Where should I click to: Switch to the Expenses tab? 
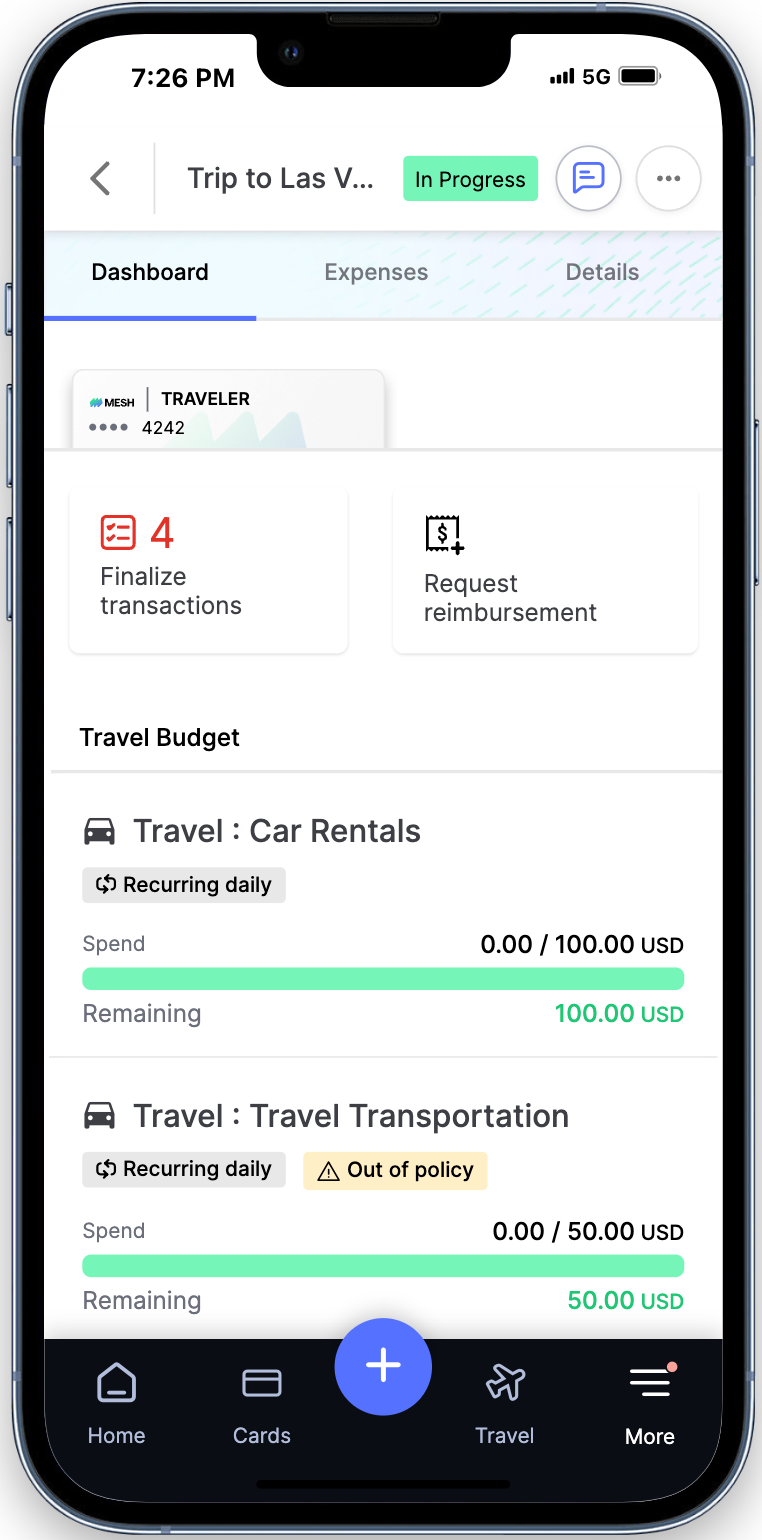pyautogui.click(x=376, y=272)
